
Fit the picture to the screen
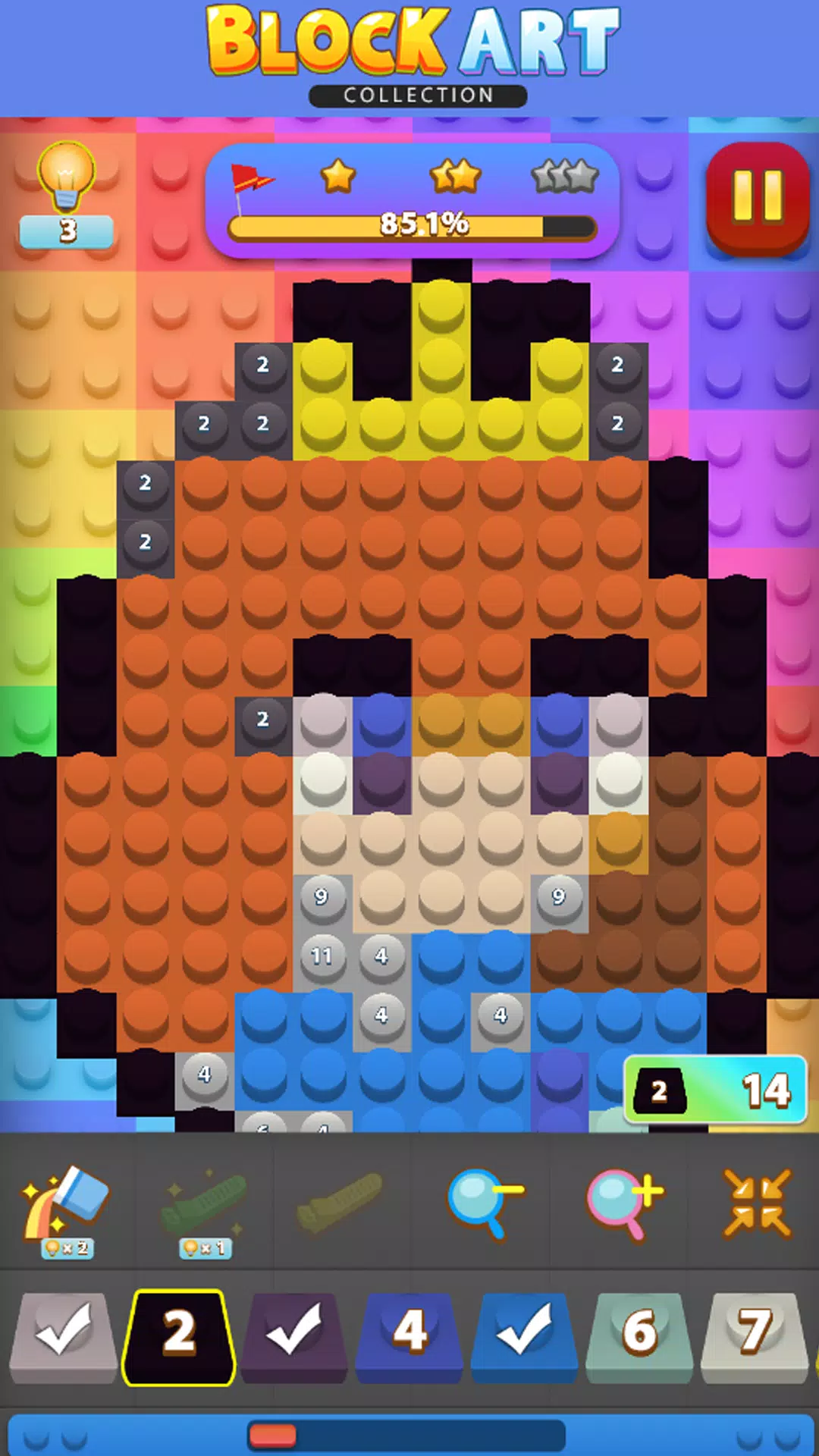point(757,1203)
